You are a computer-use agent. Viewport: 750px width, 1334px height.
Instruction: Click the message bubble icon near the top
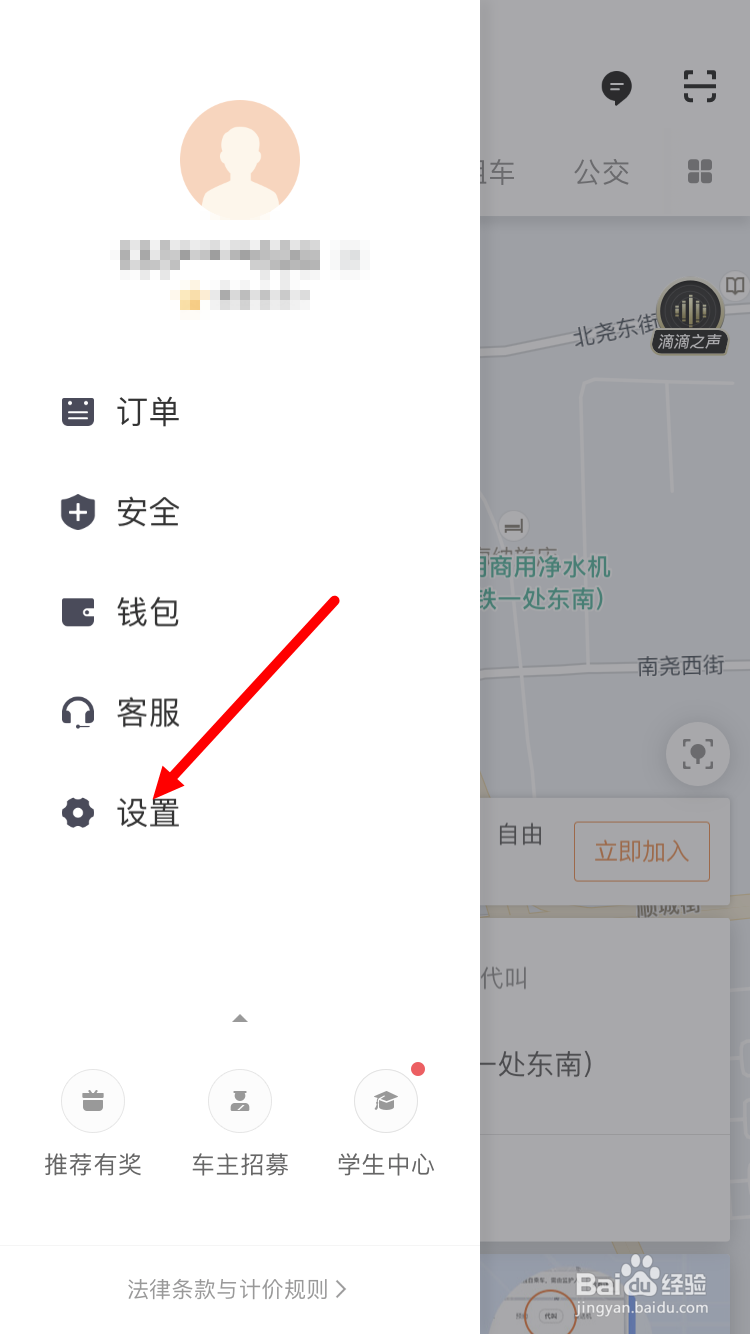(x=617, y=88)
